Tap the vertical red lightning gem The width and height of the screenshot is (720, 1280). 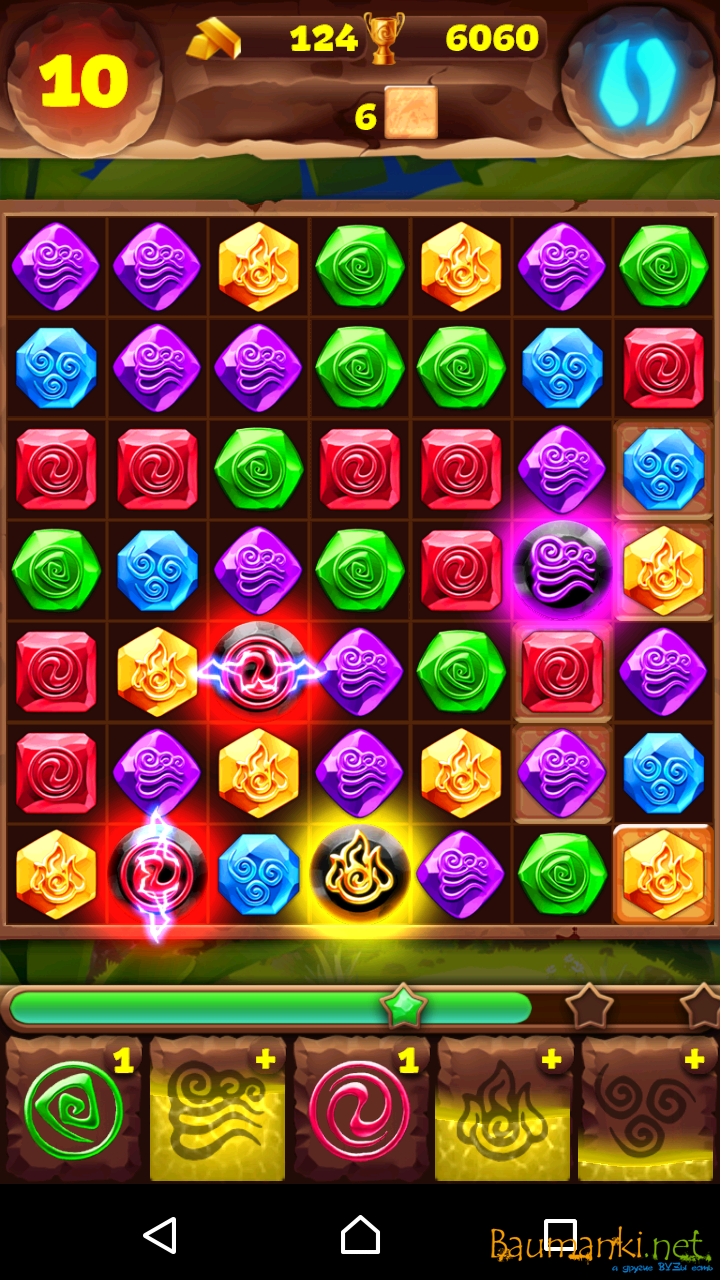157,873
